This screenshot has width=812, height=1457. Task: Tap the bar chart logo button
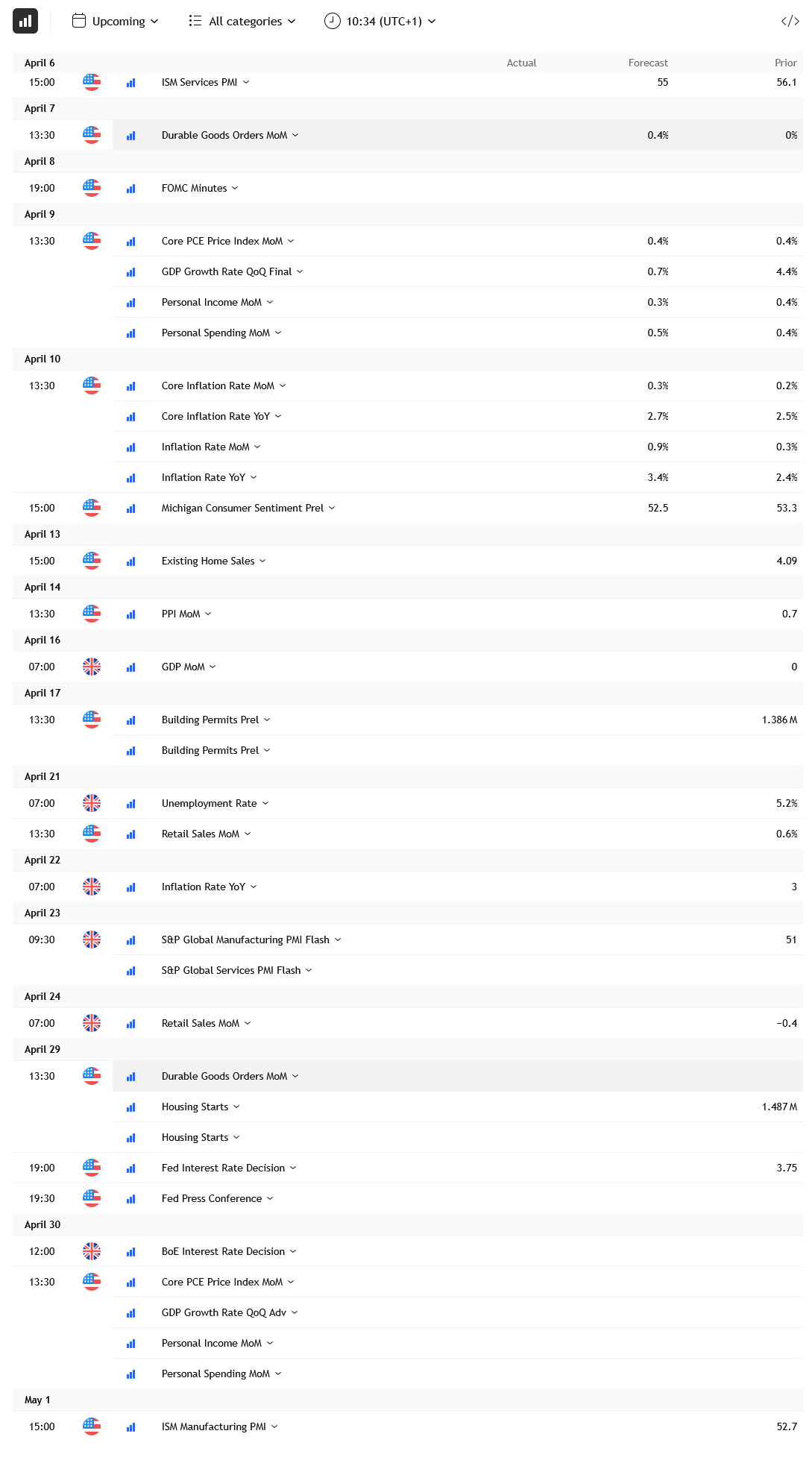tap(25, 21)
